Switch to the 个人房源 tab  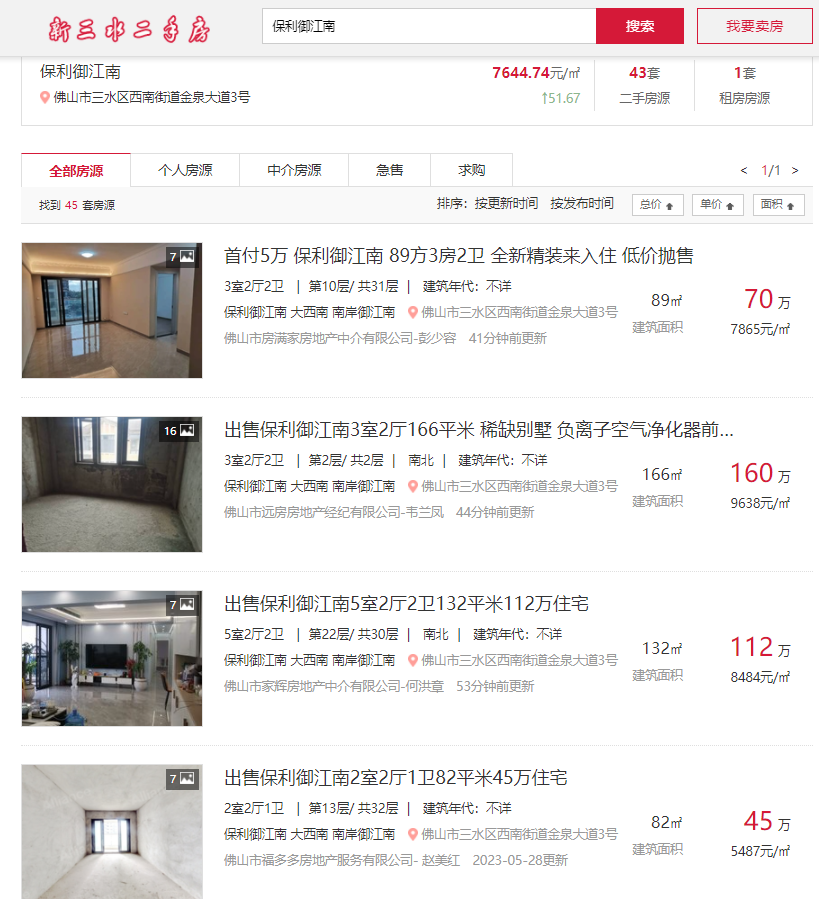185,170
